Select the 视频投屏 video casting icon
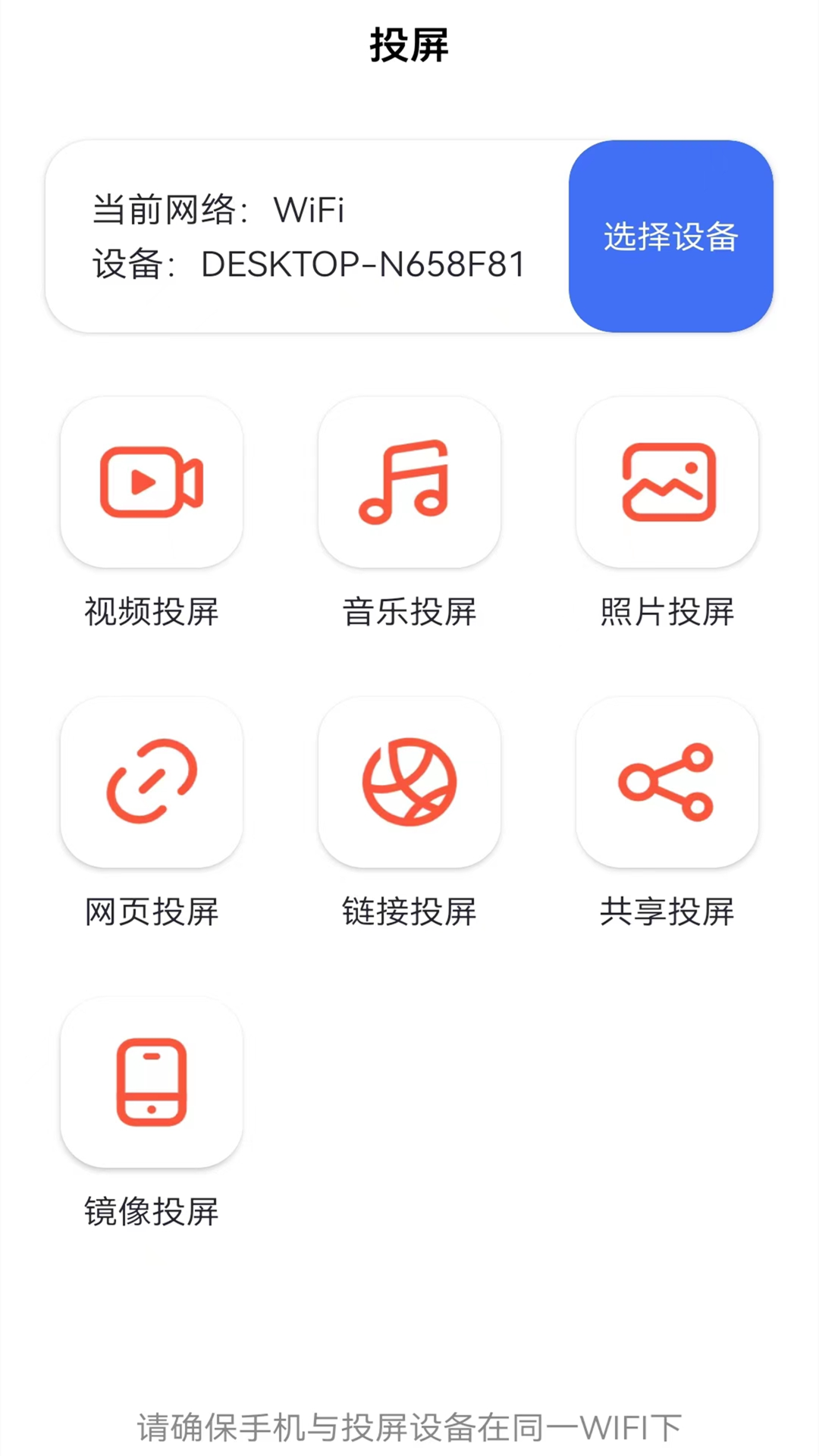The image size is (819, 1456). point(151,483)
